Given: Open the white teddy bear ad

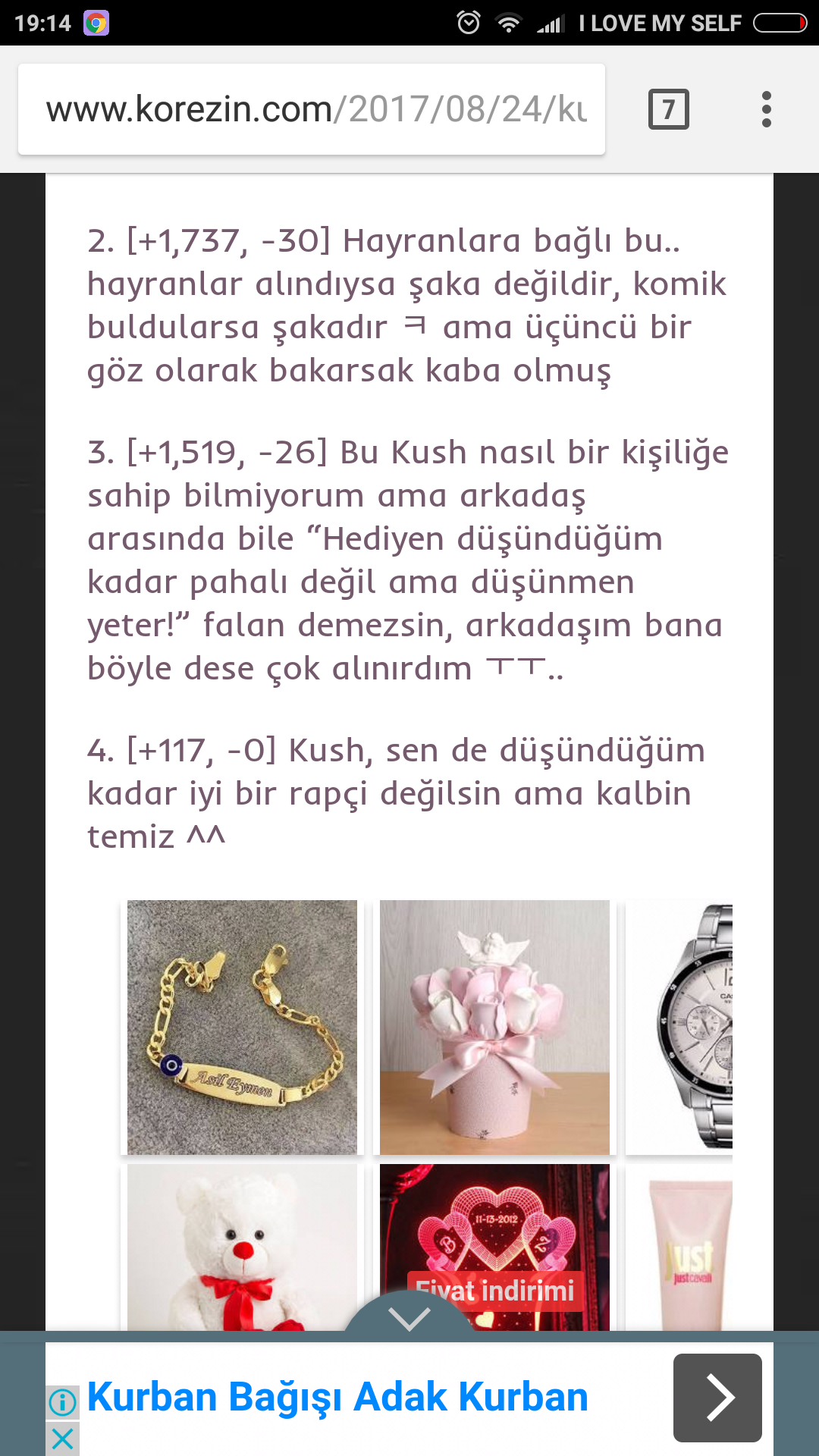Looking at the screenshot, I should tap(242, 1247).
